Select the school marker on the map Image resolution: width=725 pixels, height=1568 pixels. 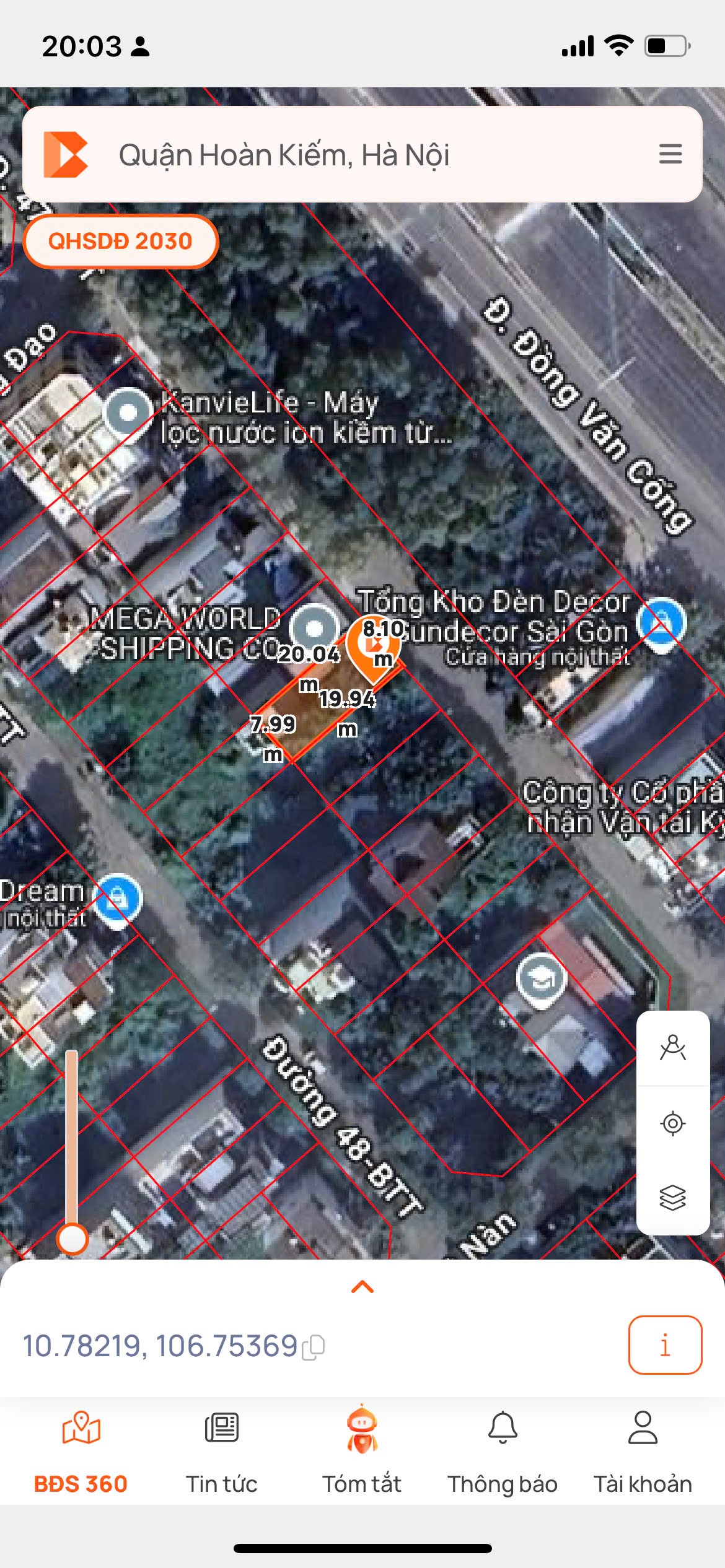542,978
